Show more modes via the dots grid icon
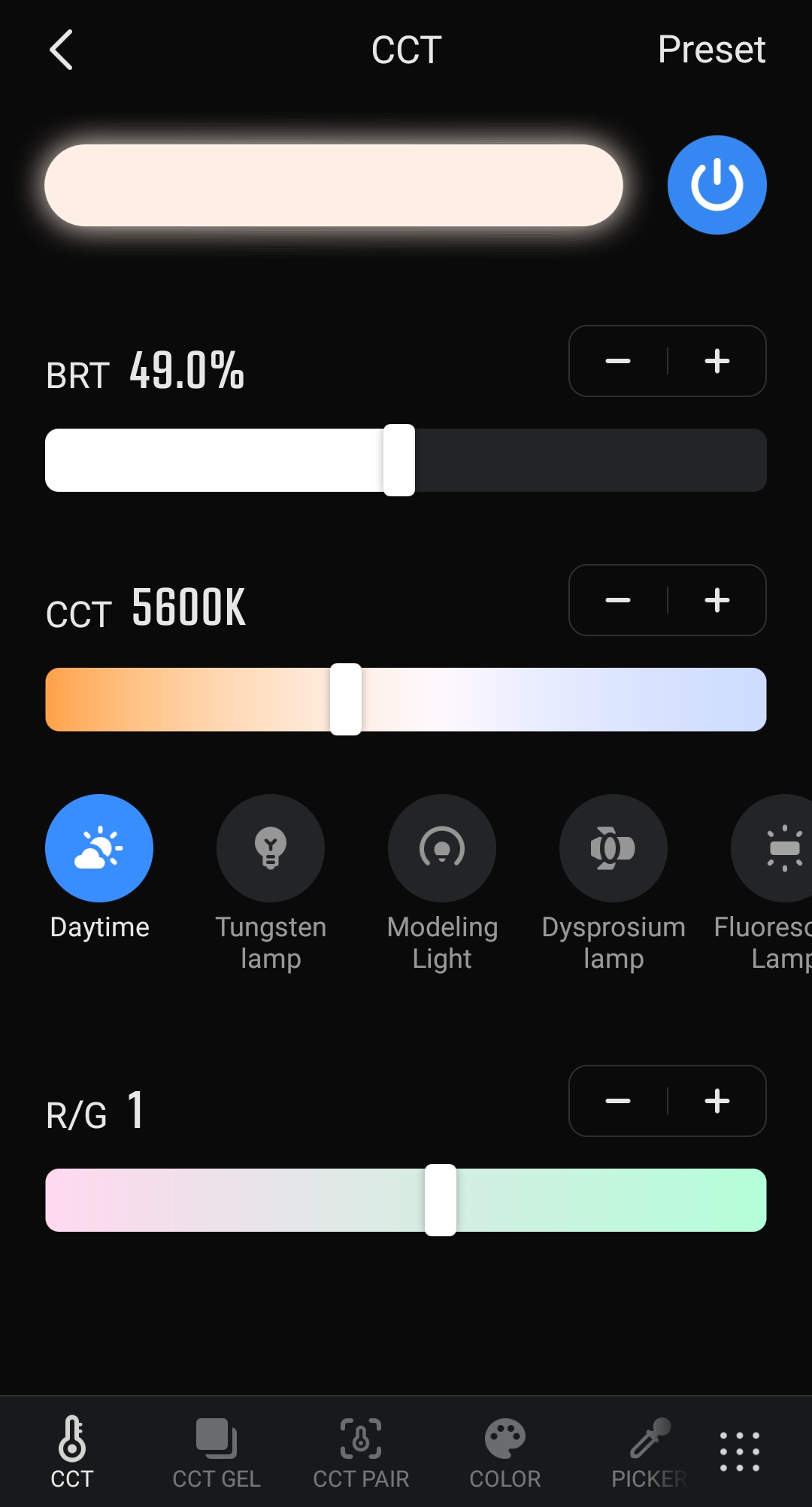Screen dimensions: 812x1507 [740, 1451]
